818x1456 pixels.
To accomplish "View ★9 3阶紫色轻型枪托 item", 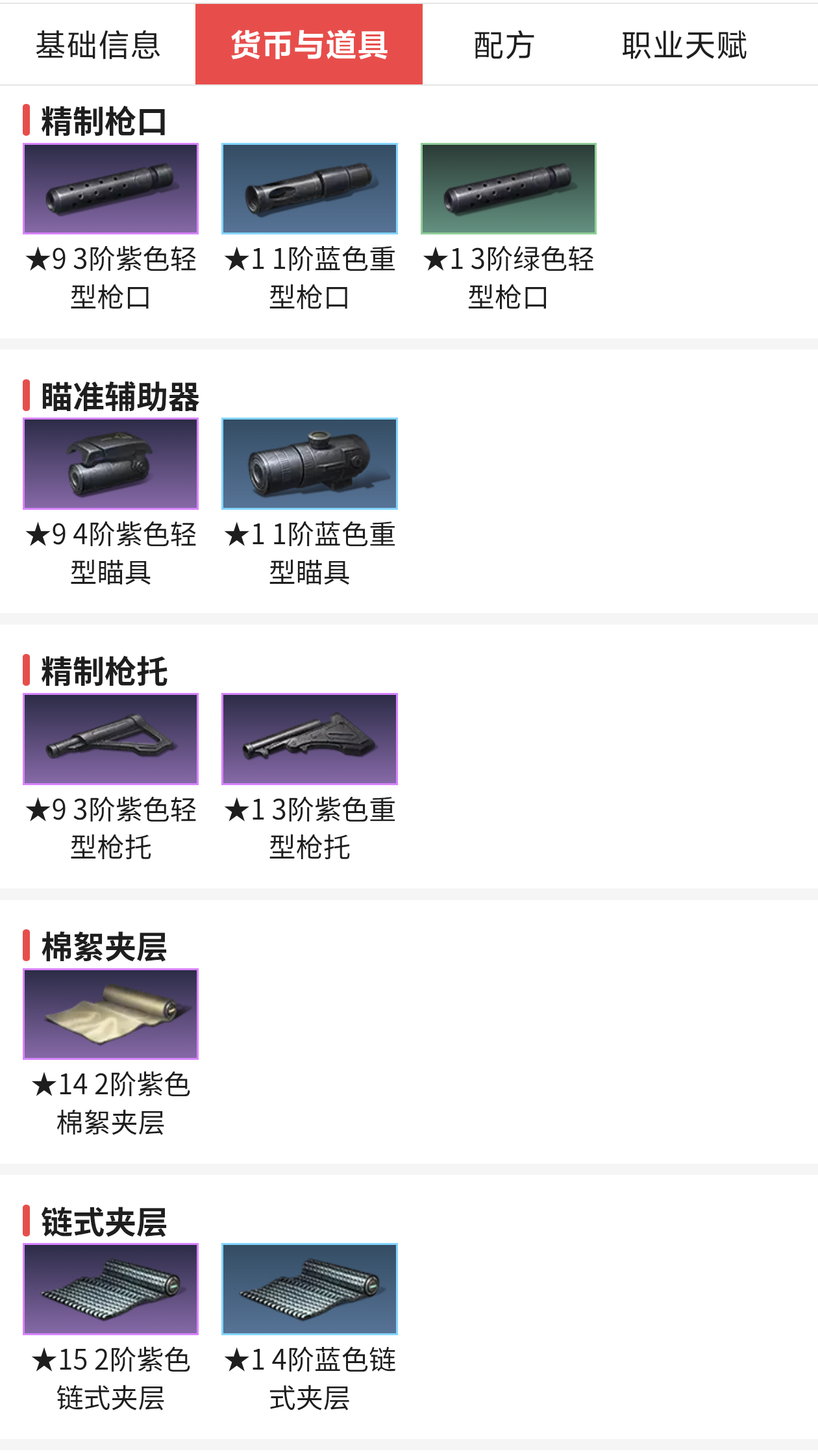I will point(110,739).
